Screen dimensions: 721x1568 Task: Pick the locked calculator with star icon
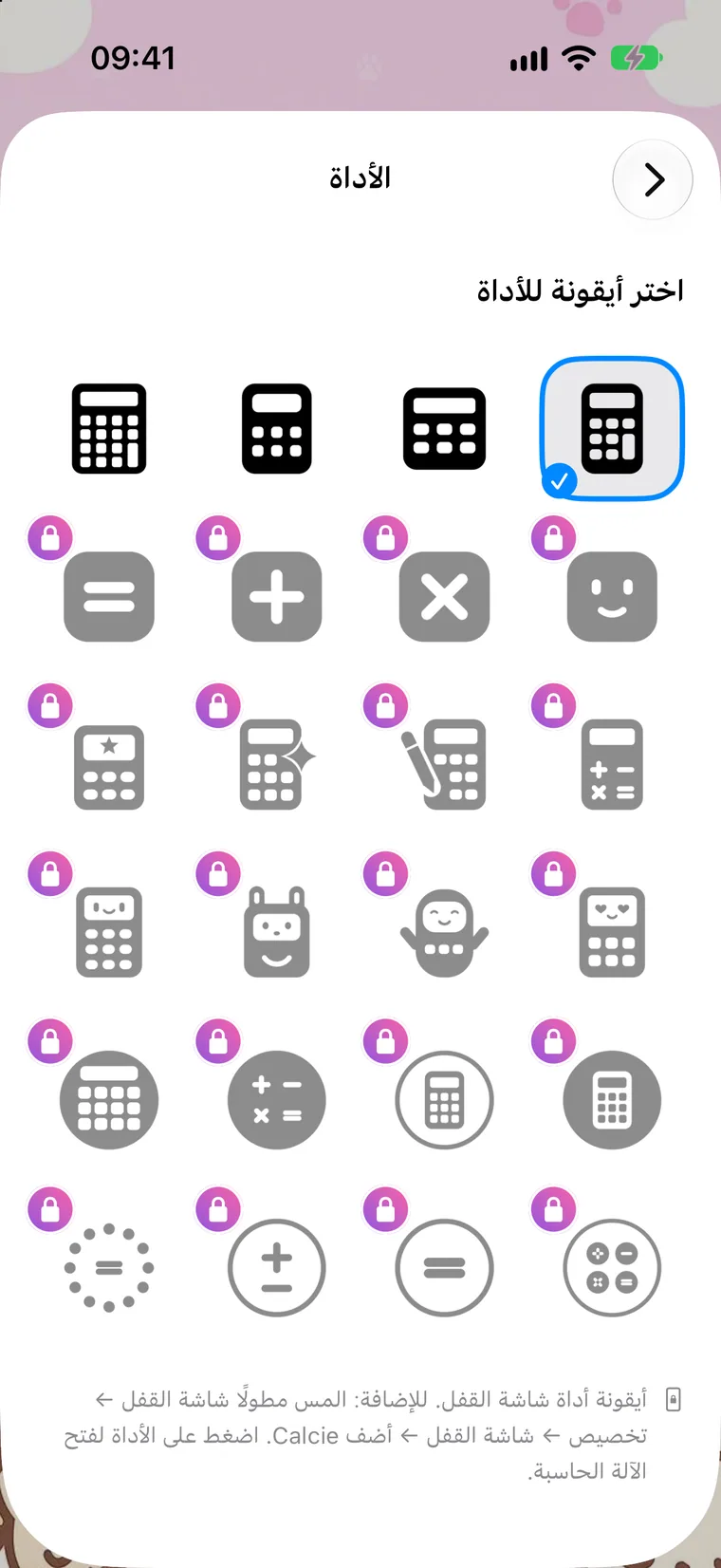pyautogui.click(x=109, y=767)
